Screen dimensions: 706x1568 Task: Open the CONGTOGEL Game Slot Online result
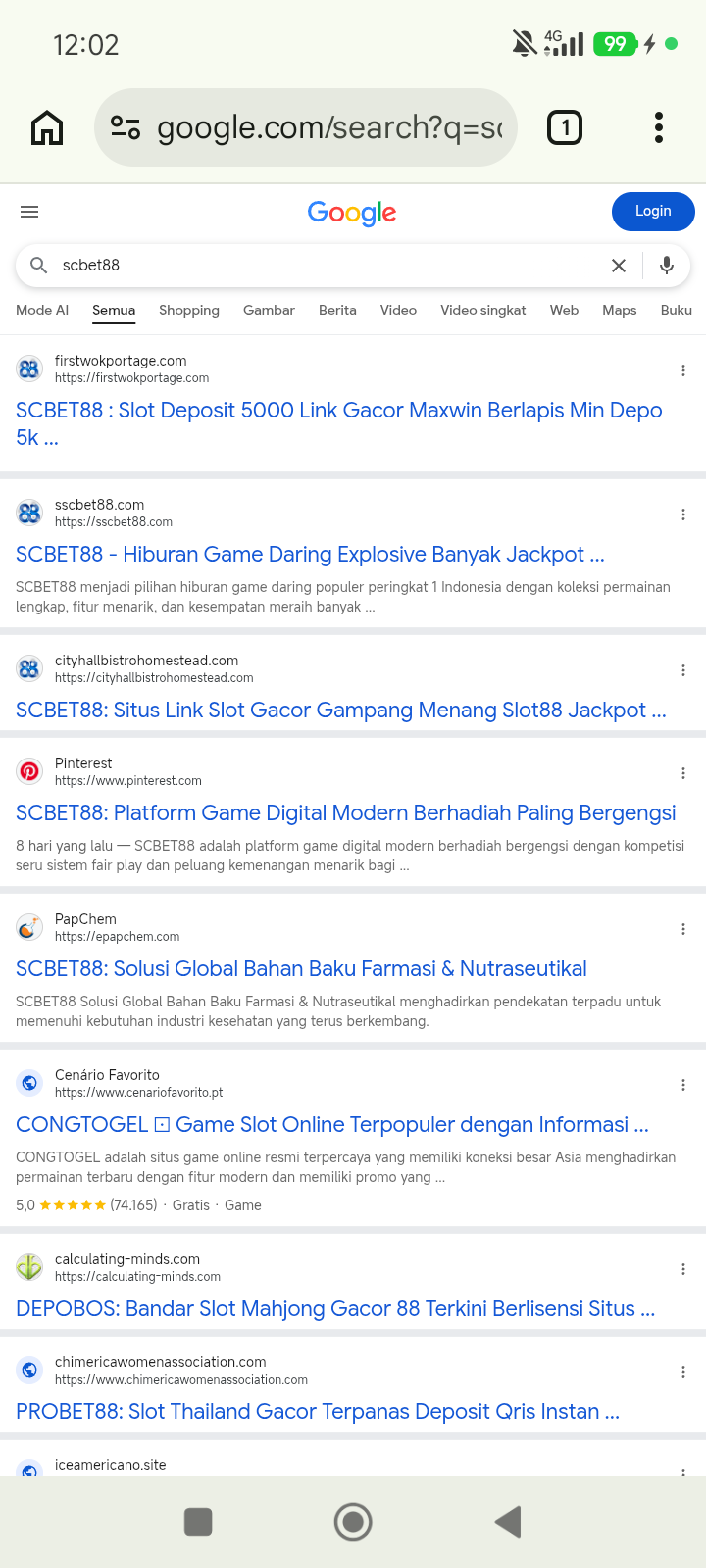click(x=332, y=1124)
